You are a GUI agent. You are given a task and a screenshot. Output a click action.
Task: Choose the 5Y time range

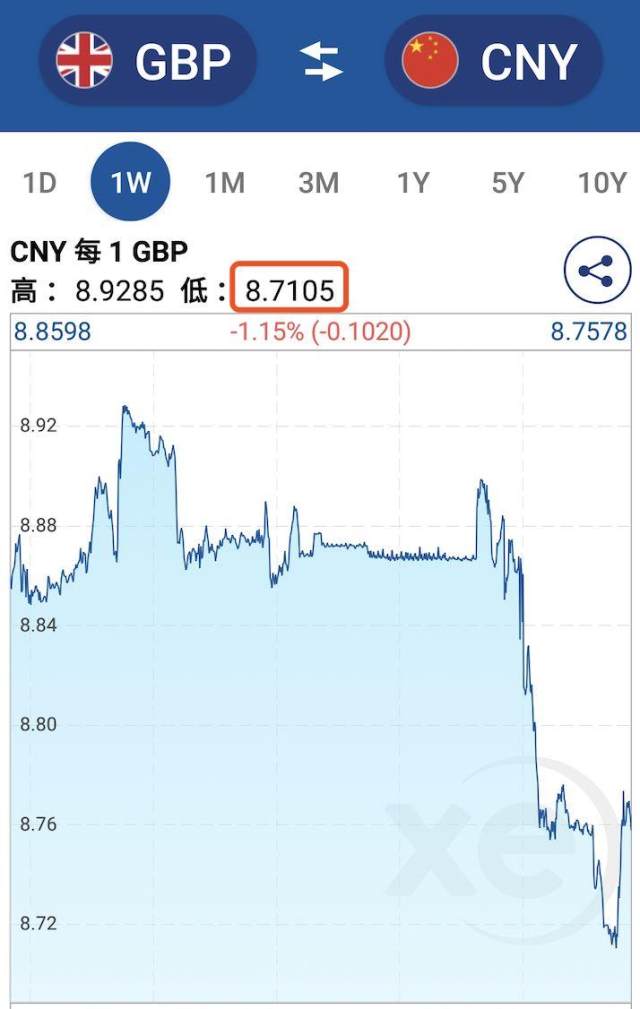(507, 183)
